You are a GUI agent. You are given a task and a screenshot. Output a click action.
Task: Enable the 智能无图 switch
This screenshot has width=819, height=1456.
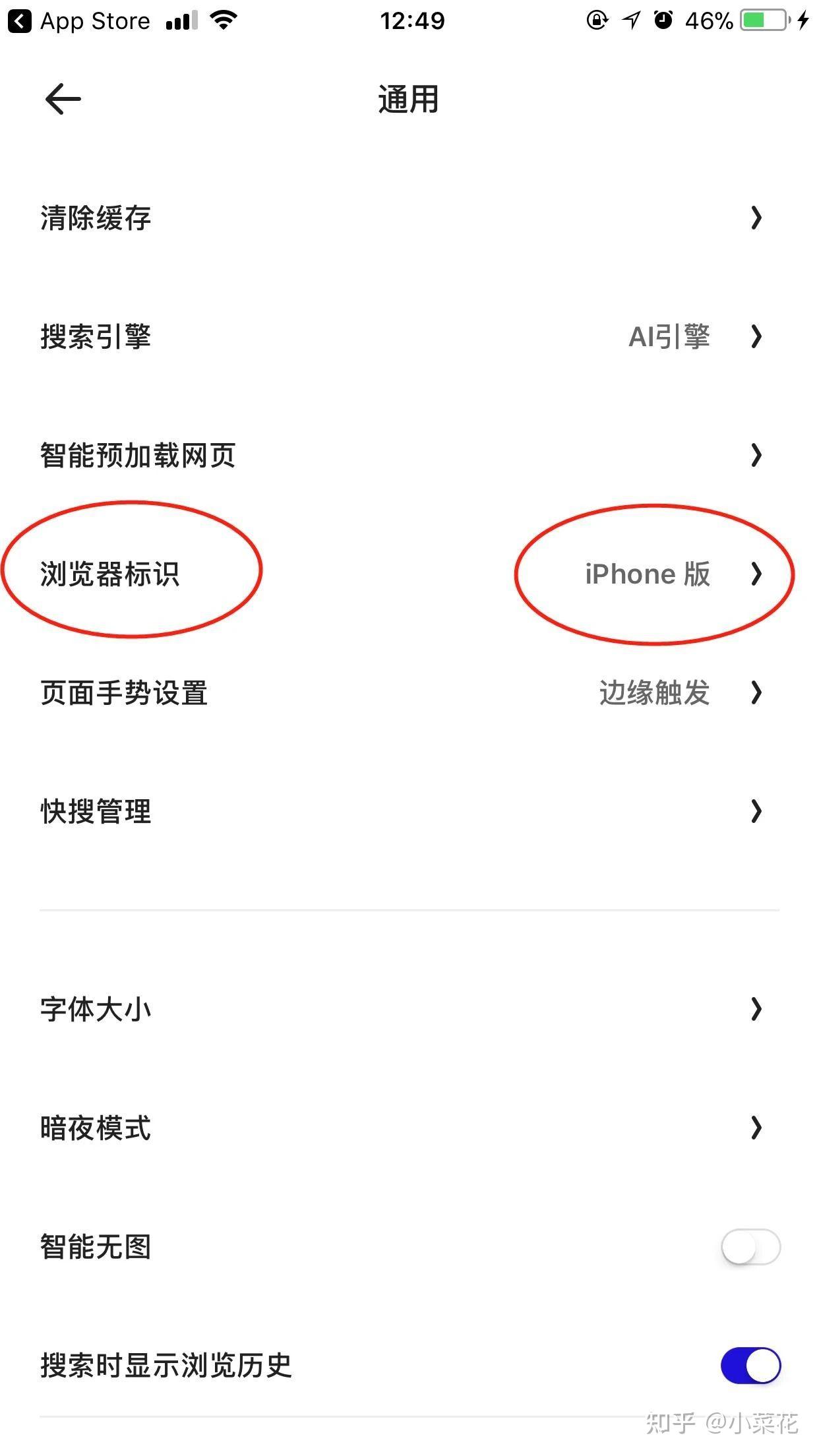(750, 1246)
